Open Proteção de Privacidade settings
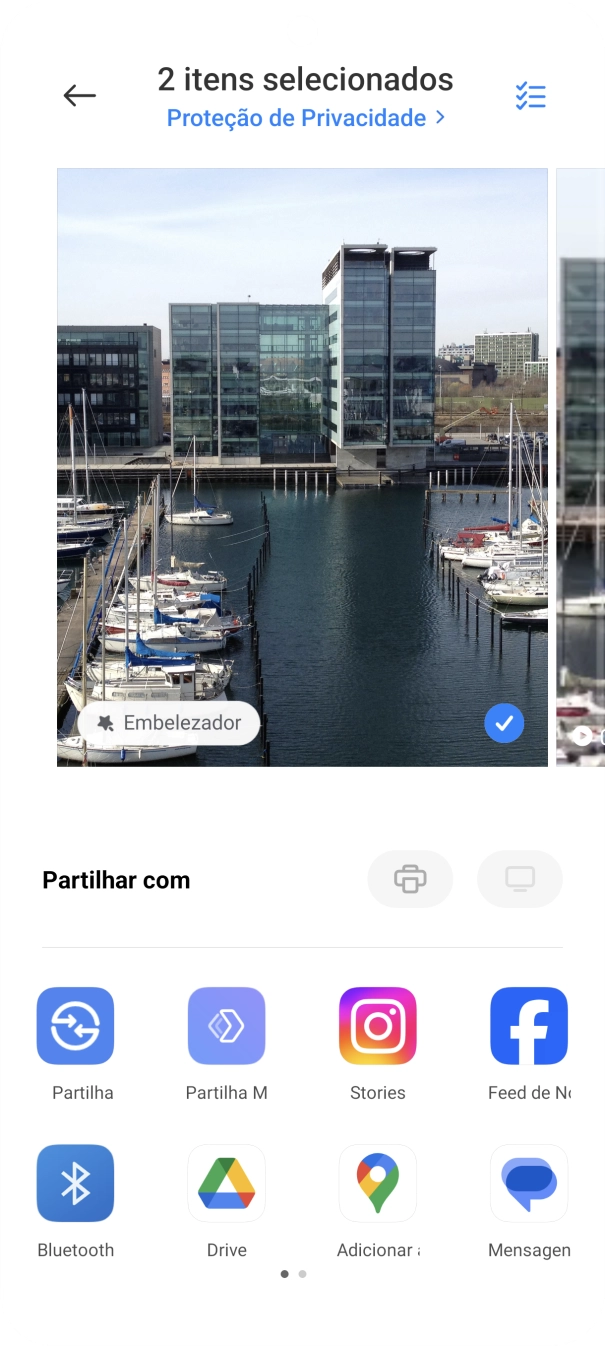 [305, 118]
